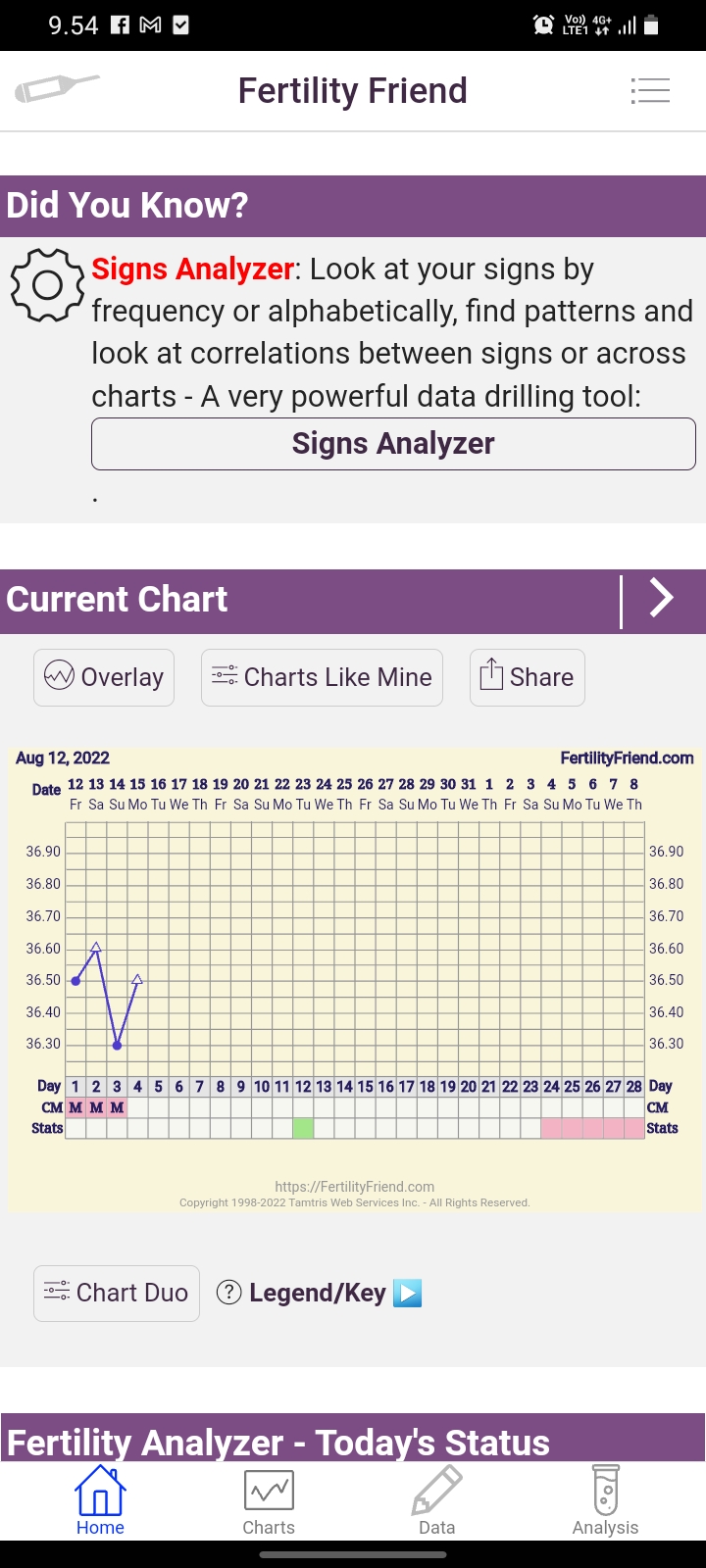Open the Chart Duo view

click(x=117, y=1293)
